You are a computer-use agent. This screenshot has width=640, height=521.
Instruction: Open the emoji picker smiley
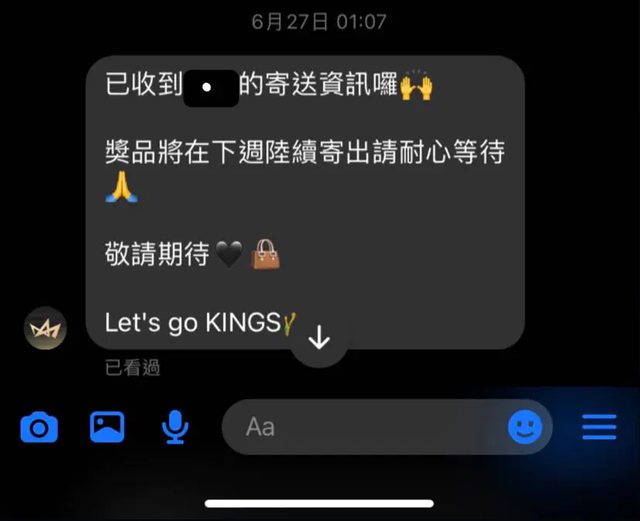click(x=525, y=427)
